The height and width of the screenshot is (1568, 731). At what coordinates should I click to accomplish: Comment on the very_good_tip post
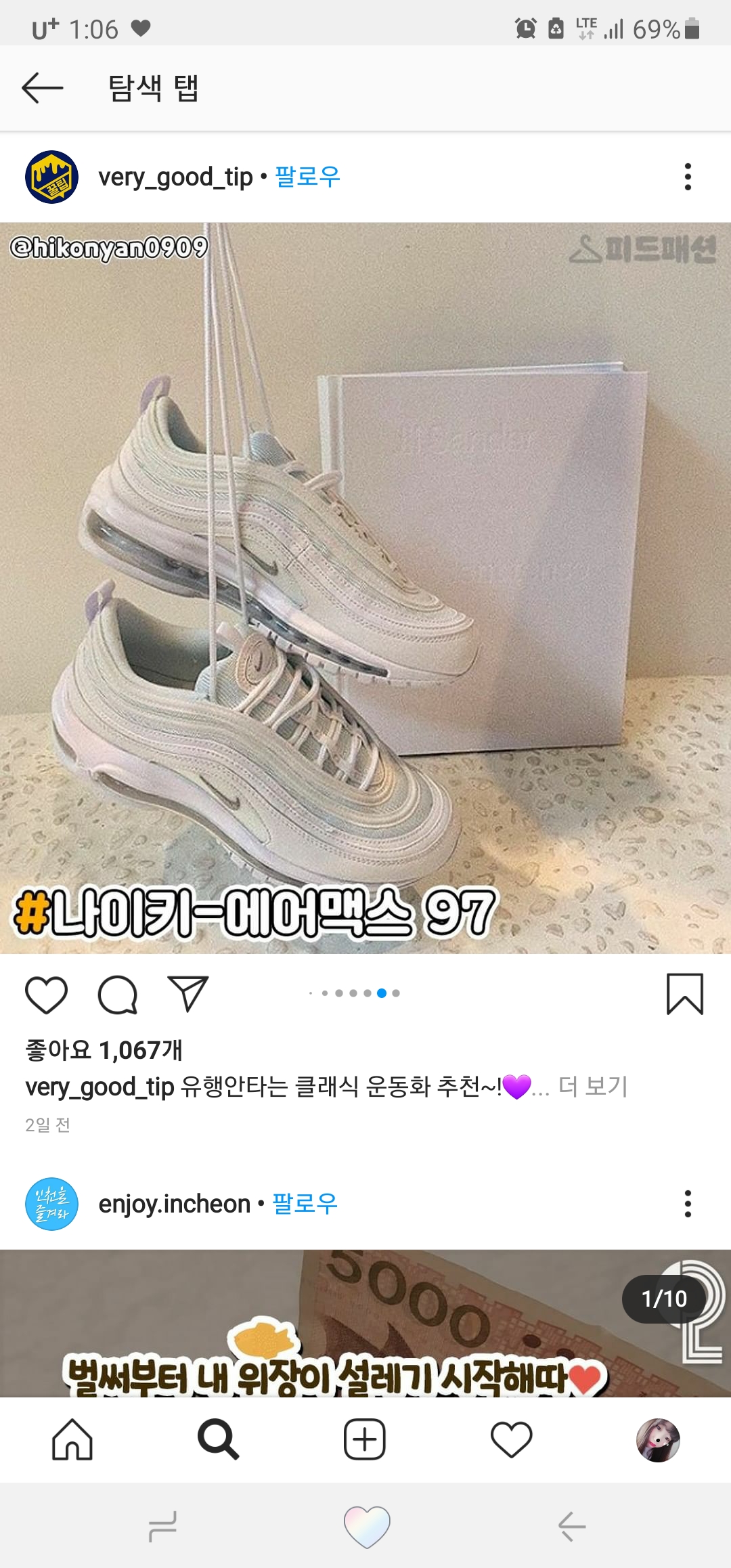pos(118,995)
